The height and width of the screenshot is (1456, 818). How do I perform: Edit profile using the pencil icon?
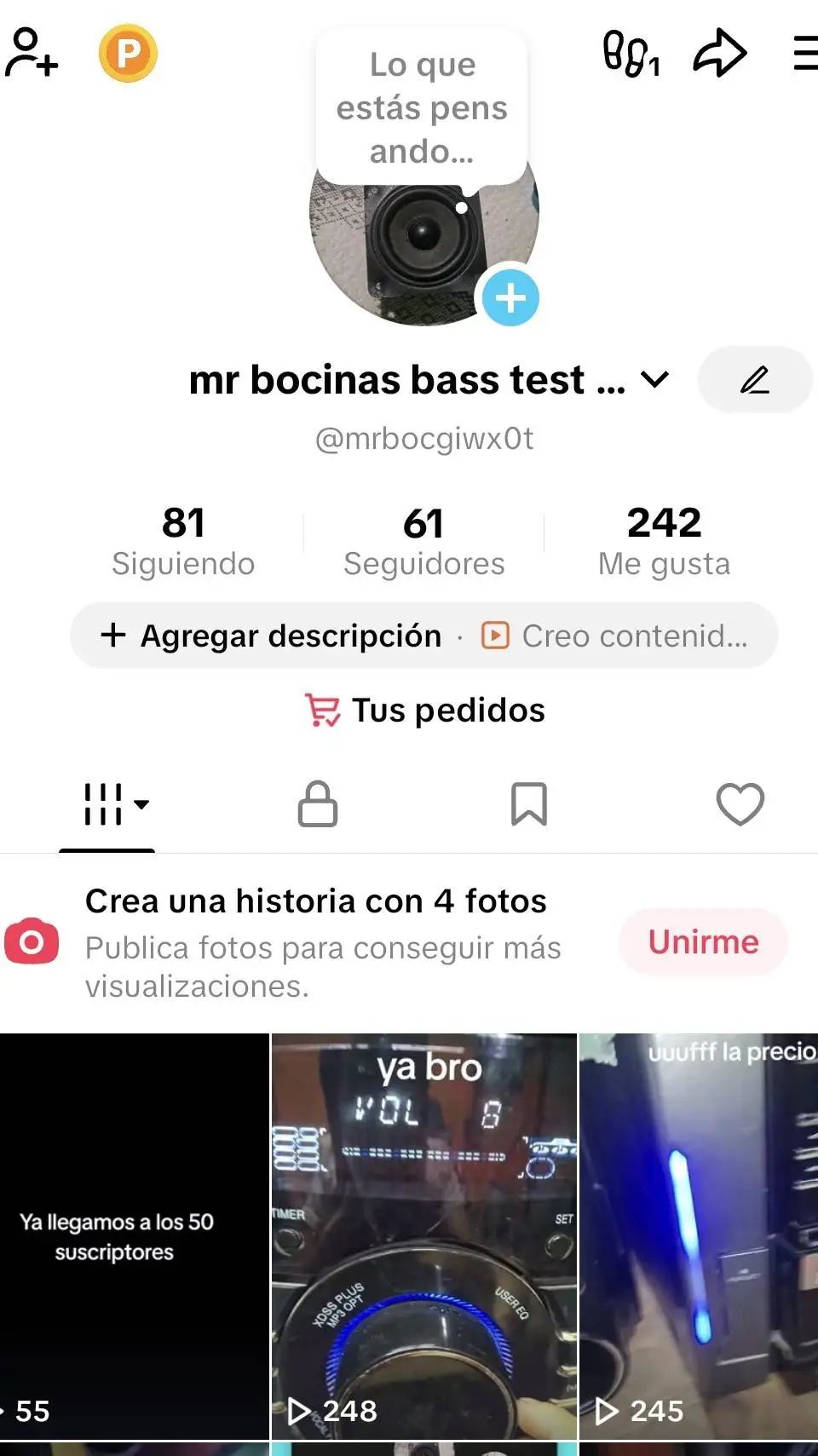click(x=754, y=380)
